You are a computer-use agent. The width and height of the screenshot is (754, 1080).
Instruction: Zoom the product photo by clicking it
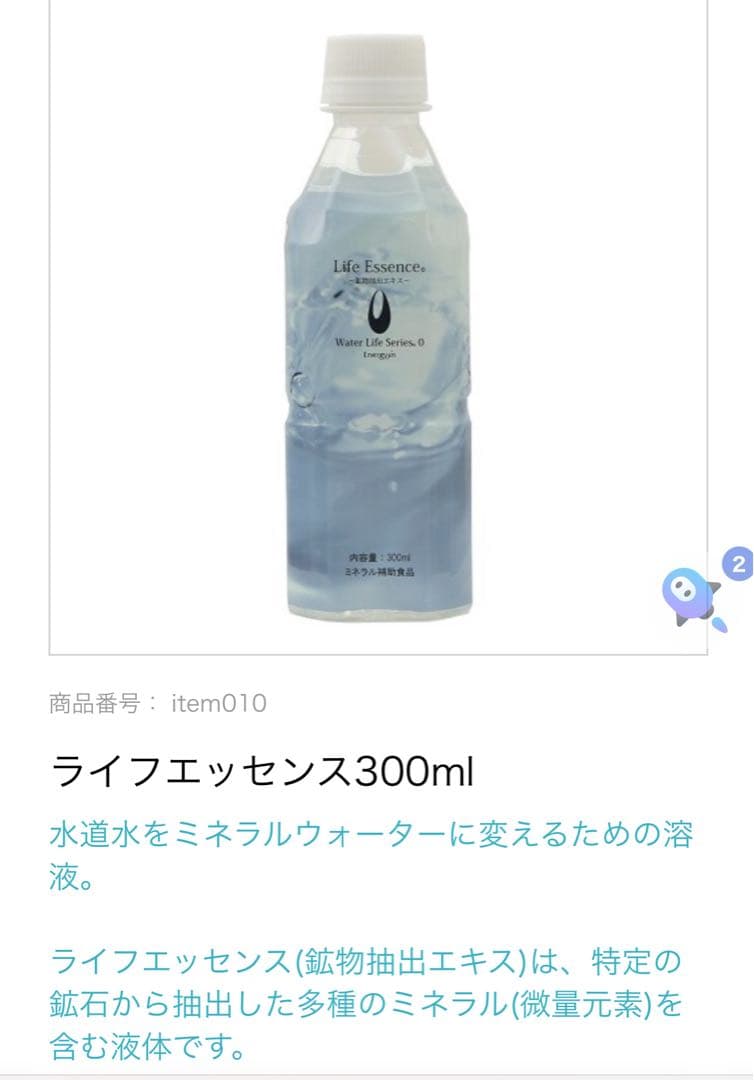[377, 330]
